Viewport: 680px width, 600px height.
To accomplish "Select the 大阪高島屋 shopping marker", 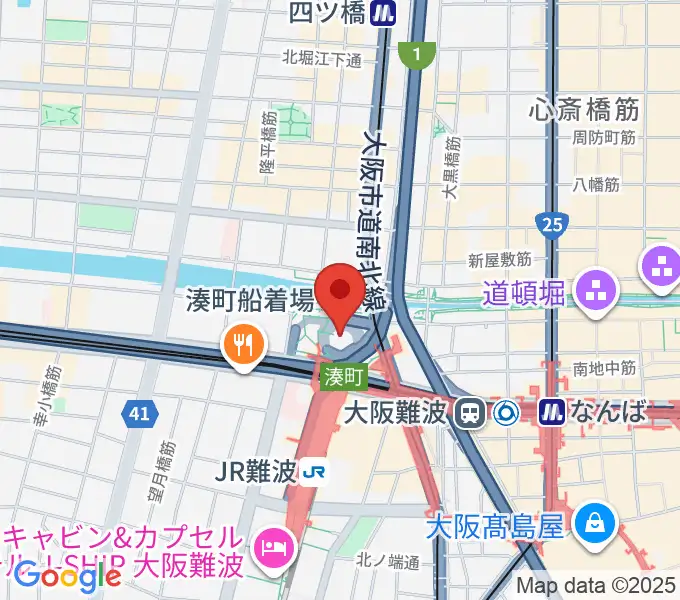I will tap(595, 520).
